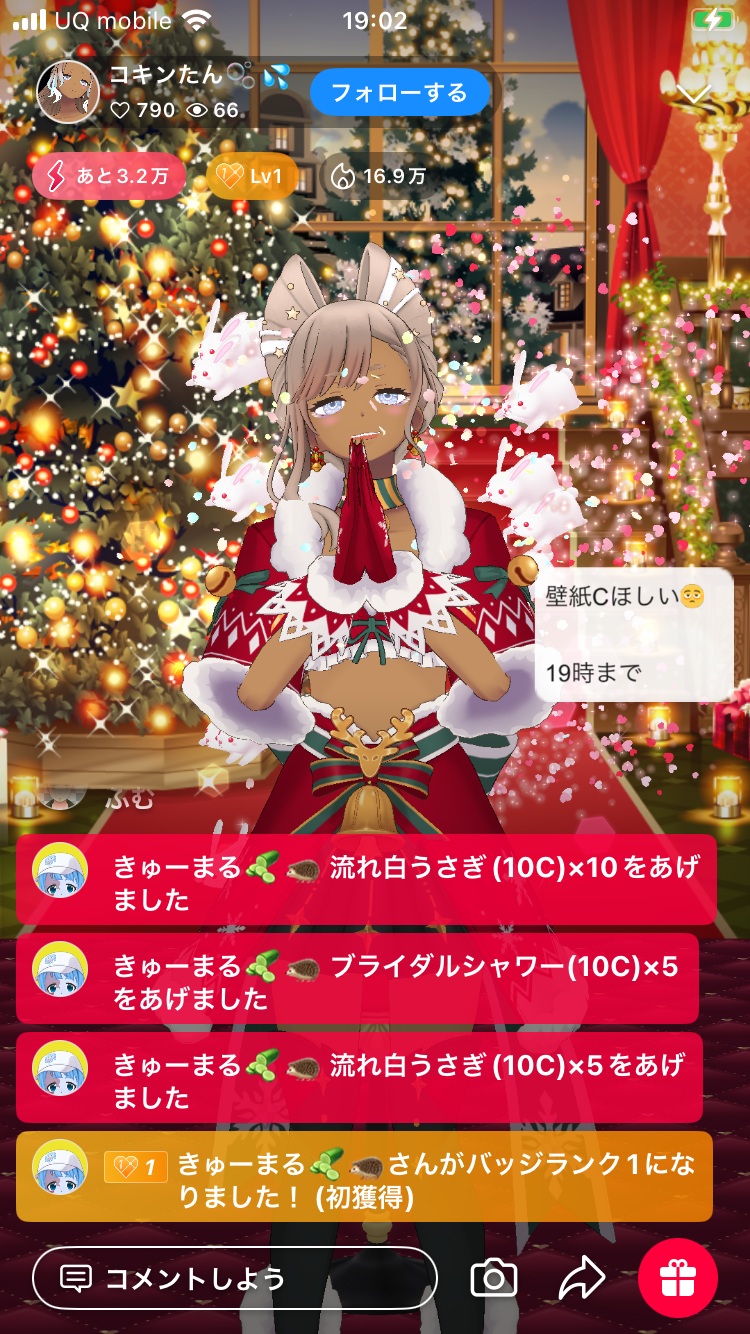Screen dimensions: 750x1334
Task: Open the あと3.2万 ranking chip
Action: tap(109, 177)
